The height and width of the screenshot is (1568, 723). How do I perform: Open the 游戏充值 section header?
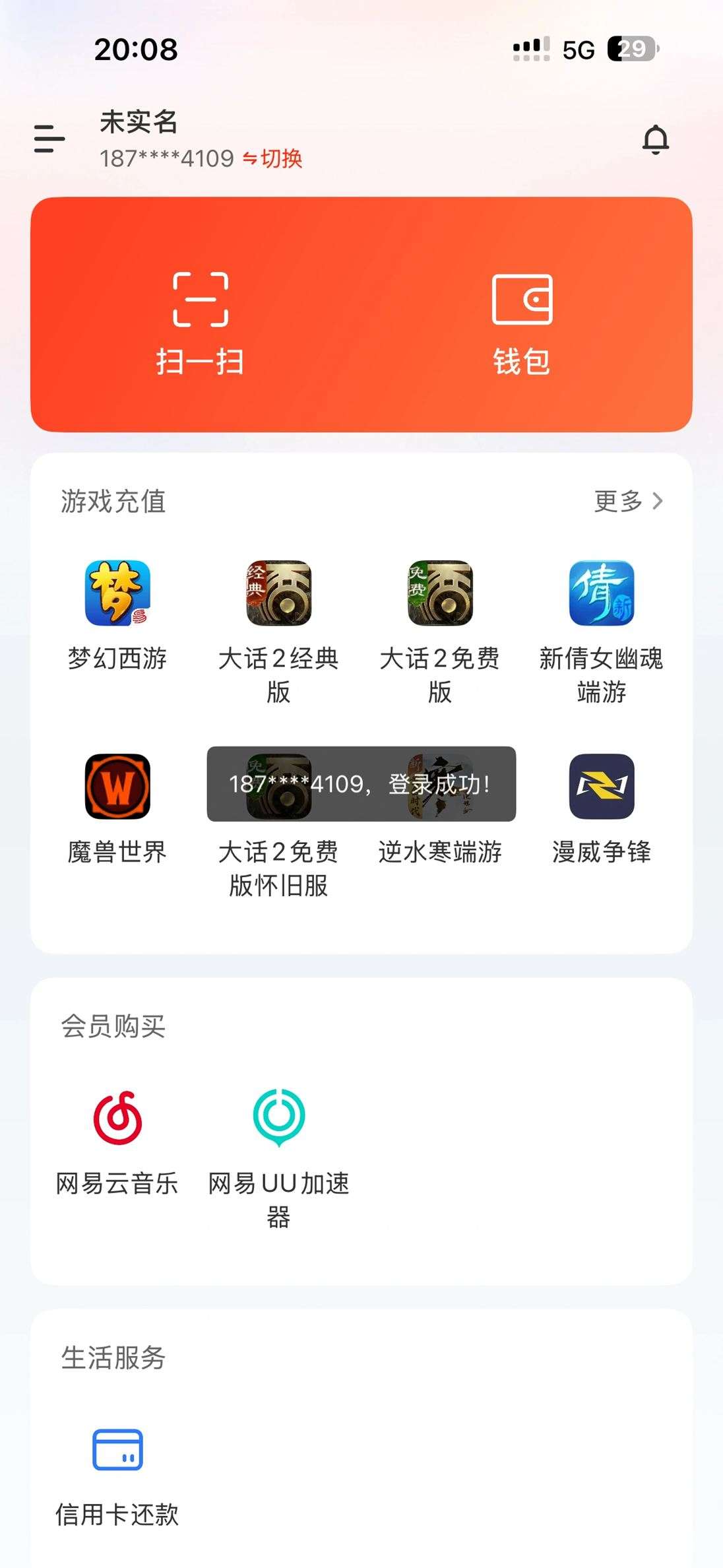click(x=113, y=503)
